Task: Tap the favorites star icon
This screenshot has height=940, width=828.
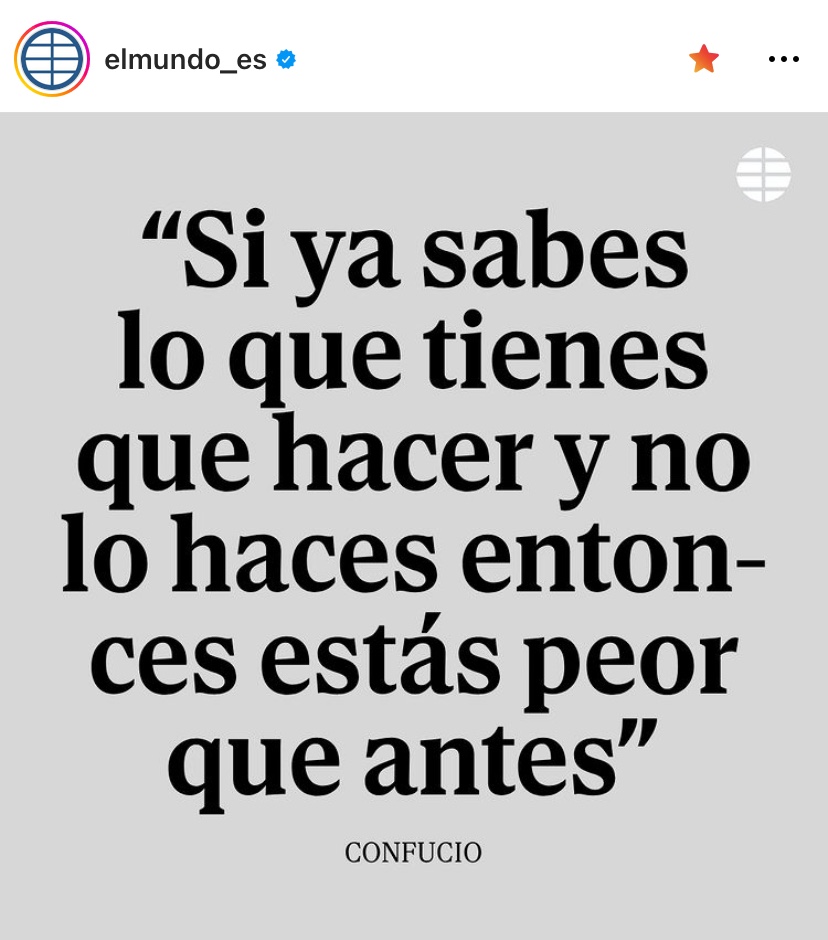Action: (x=704, y=59)
